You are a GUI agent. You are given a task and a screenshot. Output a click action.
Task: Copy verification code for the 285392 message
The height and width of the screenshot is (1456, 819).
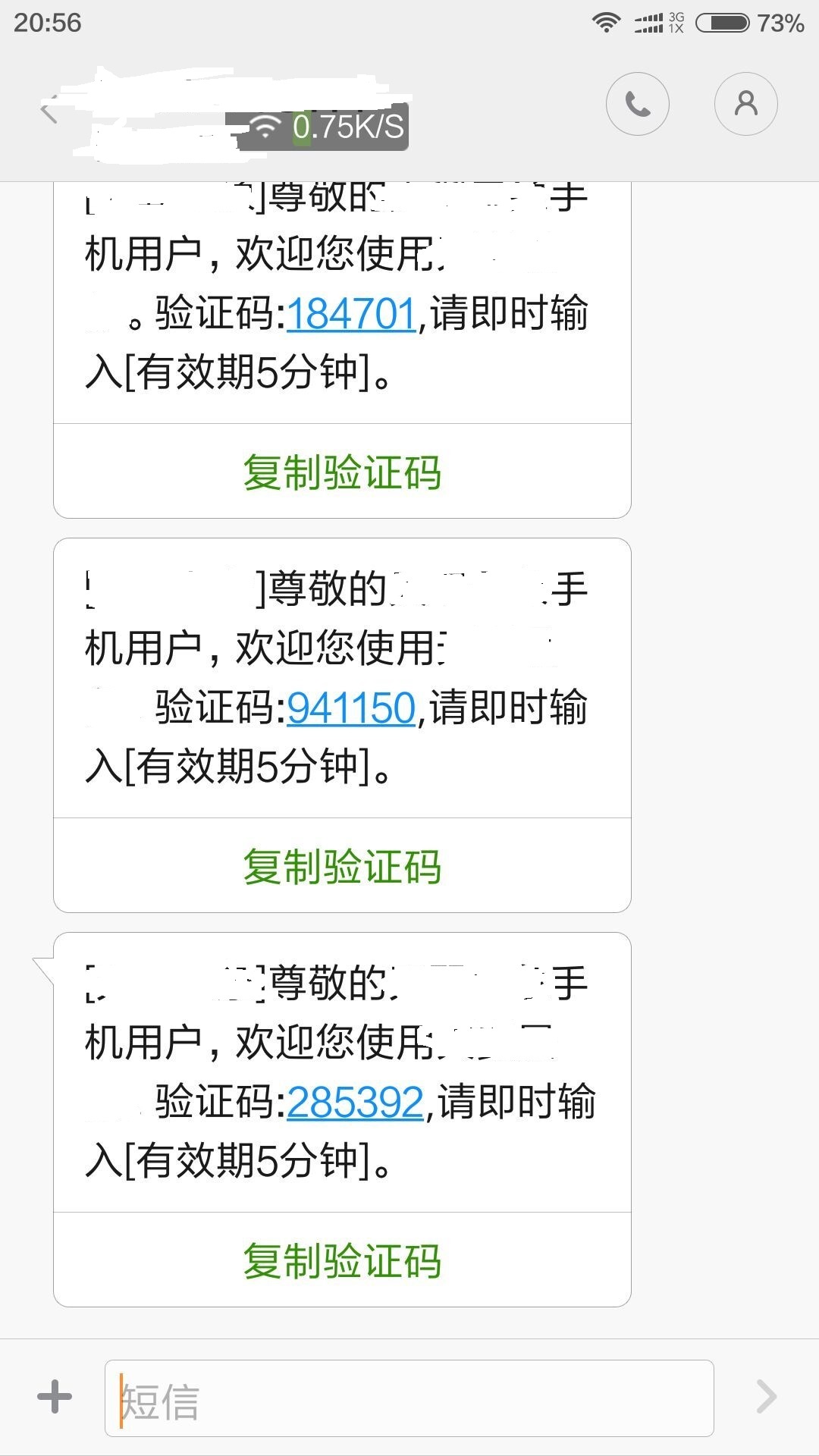click(x=342, y=1260)
